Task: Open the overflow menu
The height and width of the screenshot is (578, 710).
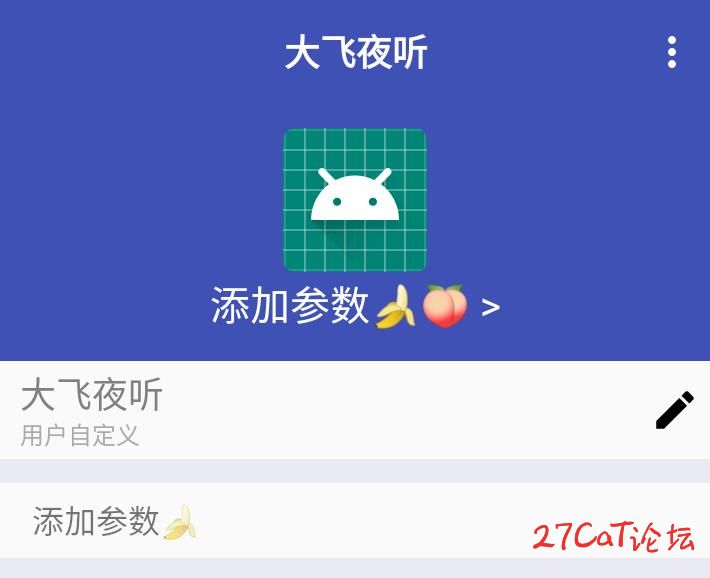Action: point(672,52)
